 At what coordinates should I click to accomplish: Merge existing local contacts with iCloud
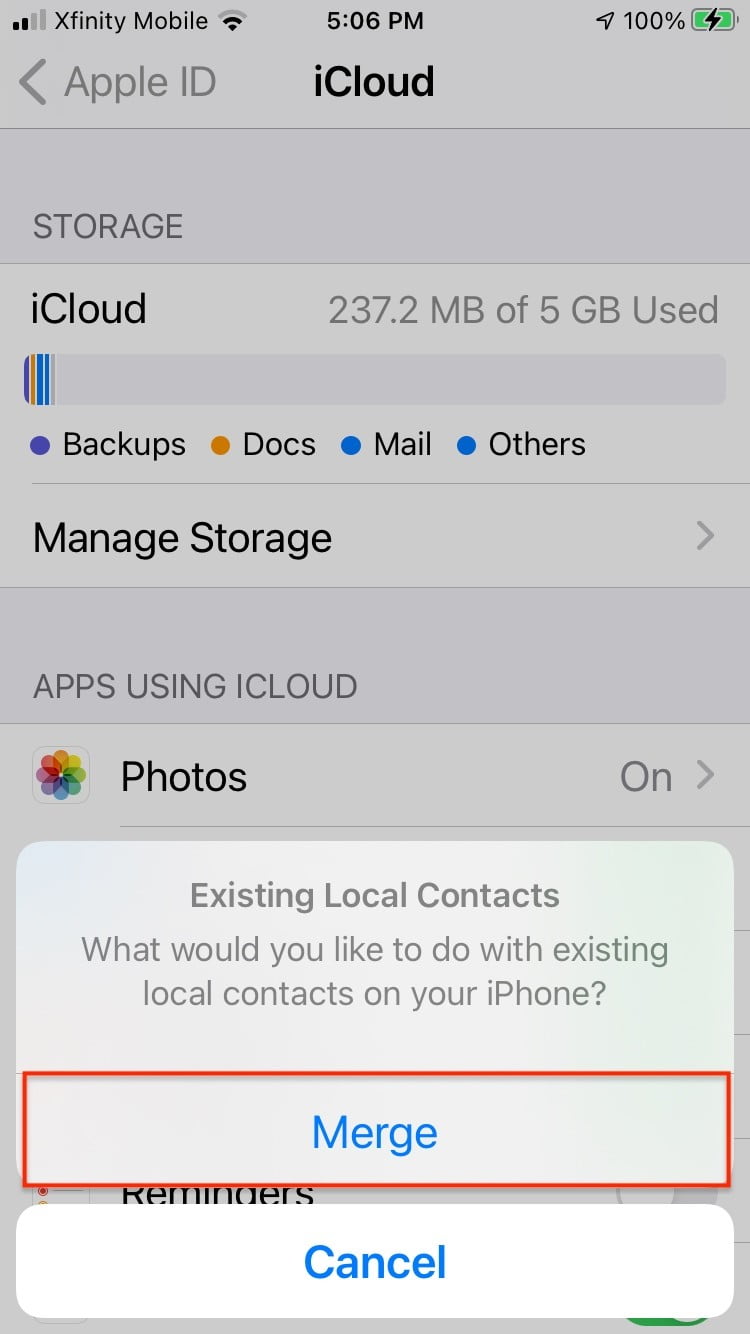[x=374, y=1132]
